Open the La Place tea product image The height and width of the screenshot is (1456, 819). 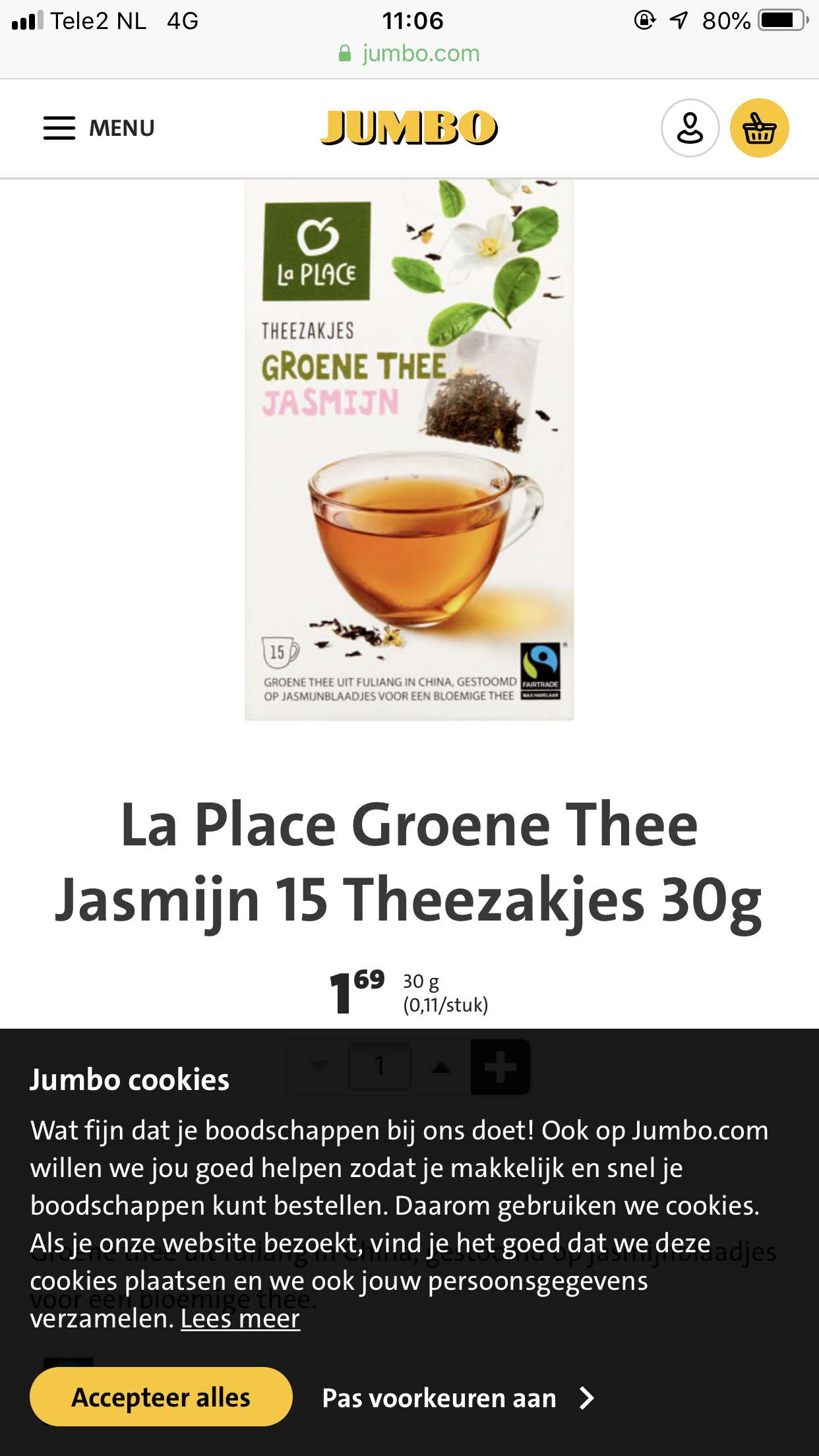(409, 450)
